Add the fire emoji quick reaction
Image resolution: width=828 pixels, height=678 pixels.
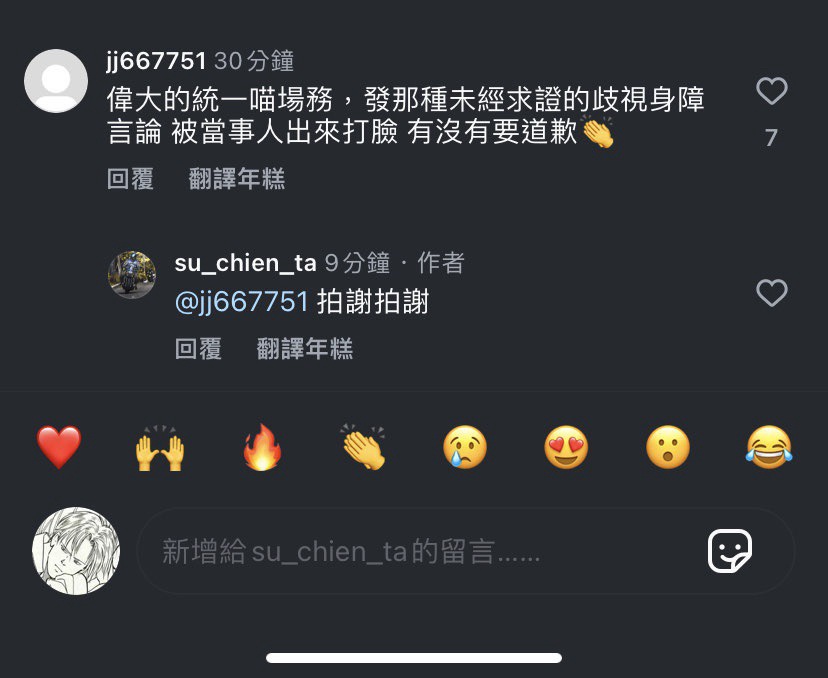tap(262, 447)
